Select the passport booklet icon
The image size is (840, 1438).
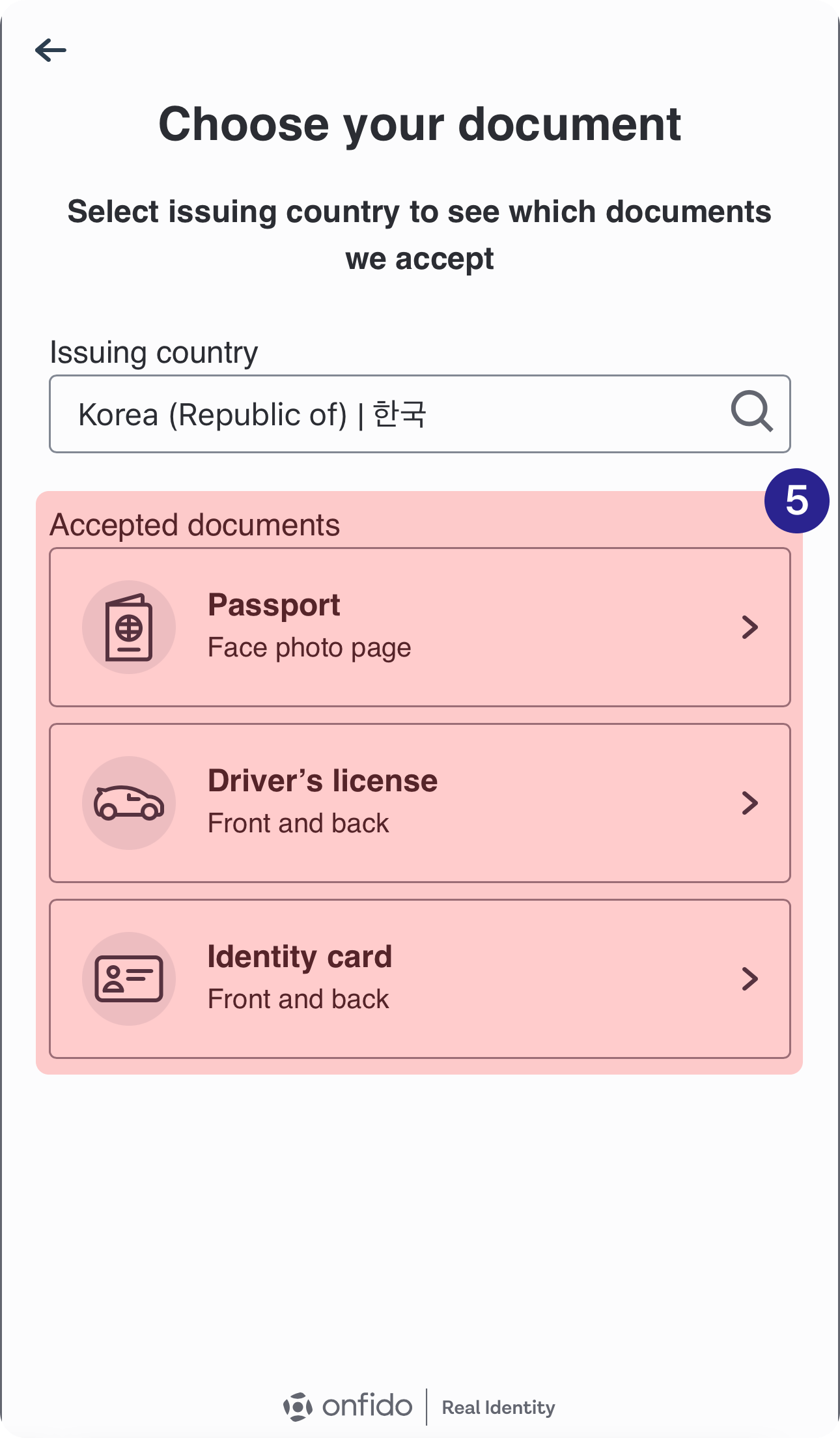click(x=129, y=626)
